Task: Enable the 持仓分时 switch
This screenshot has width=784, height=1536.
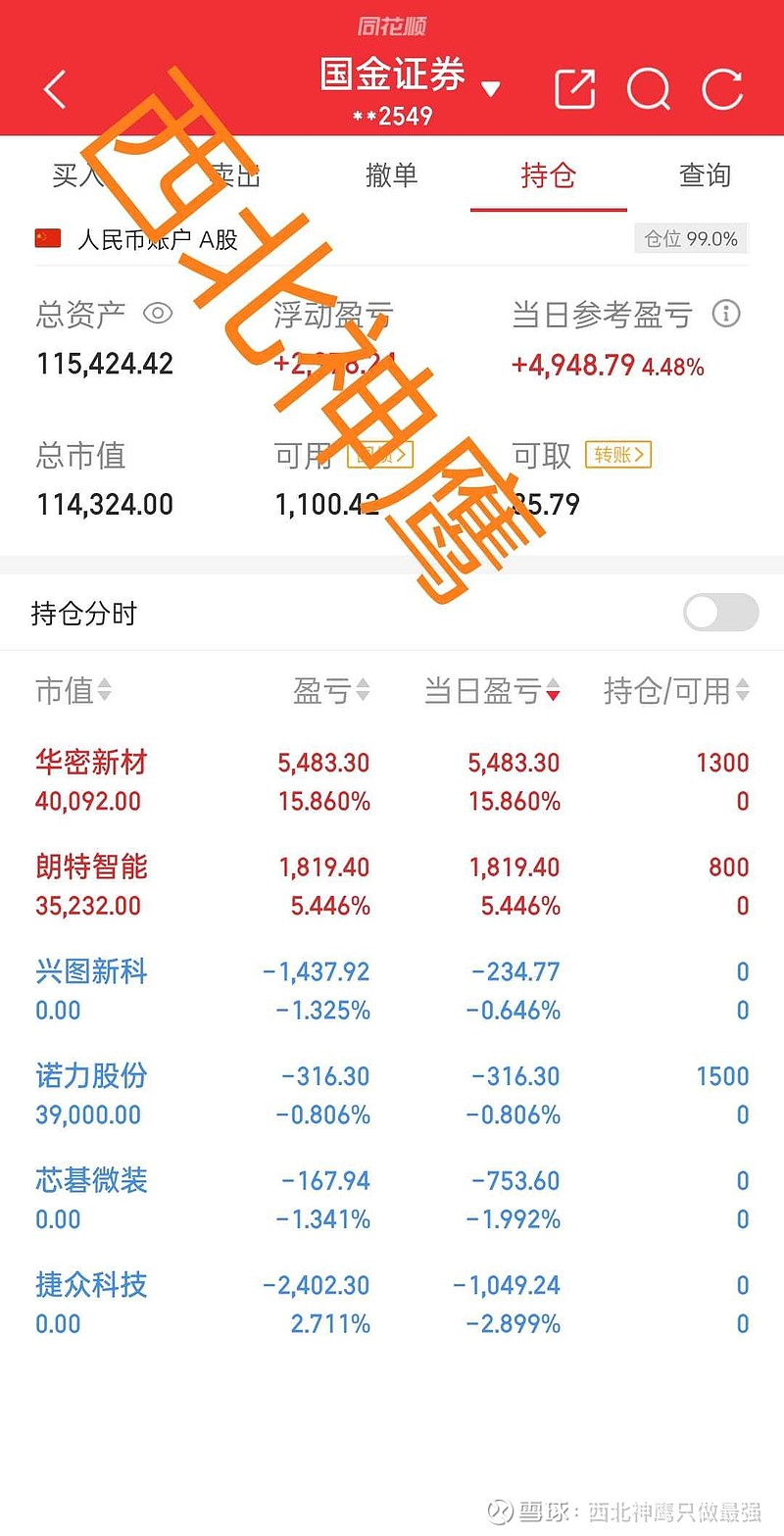Action: 720,613
